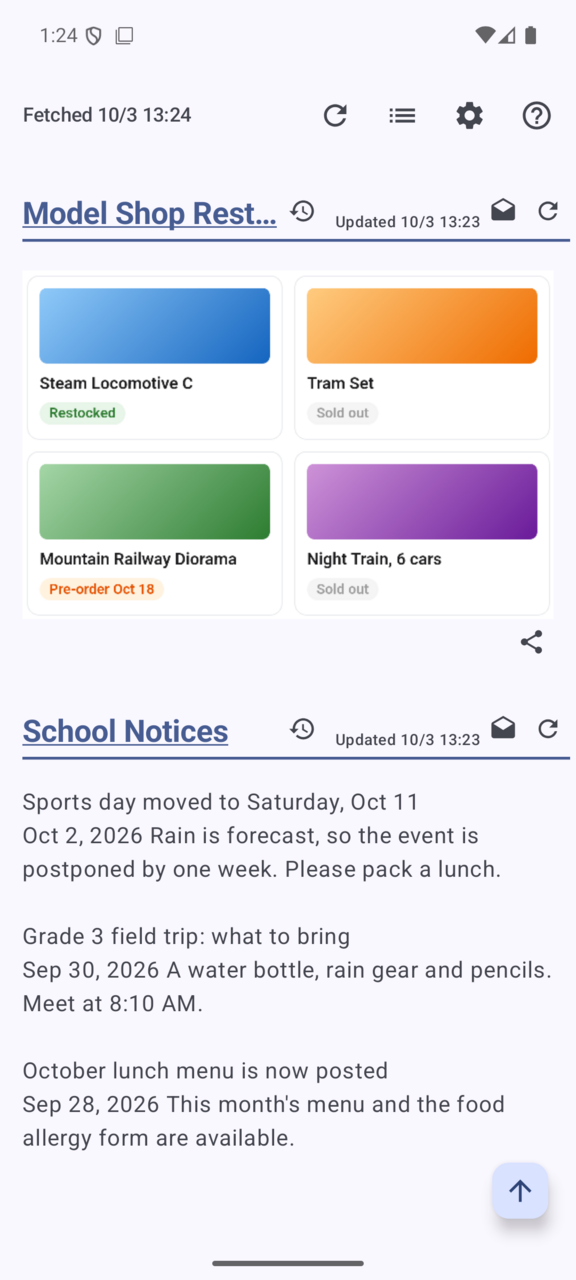The height and width of the screenshot is (1280, 576).
Task: Mark School Notices as read
Action: pos(503,729)
